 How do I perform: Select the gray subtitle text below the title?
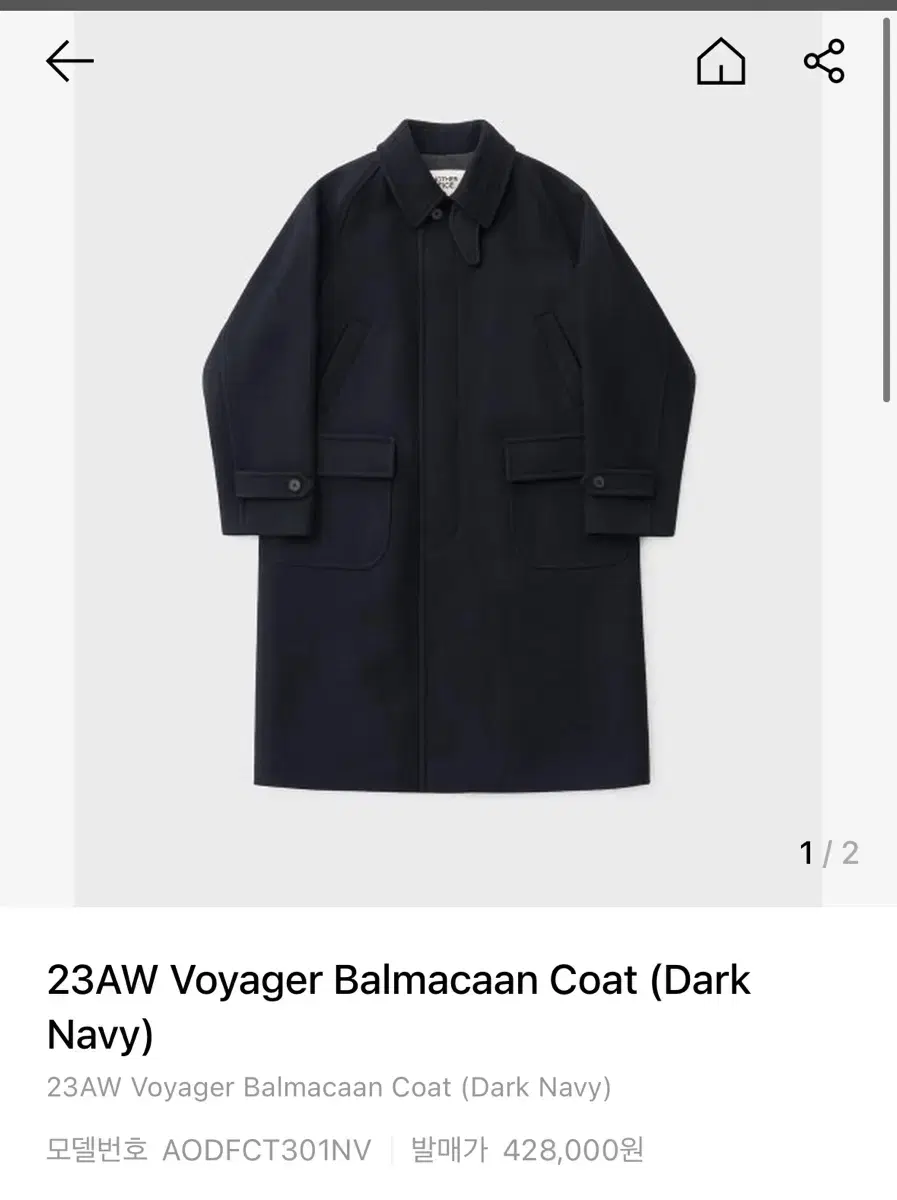coord(330,1087)
